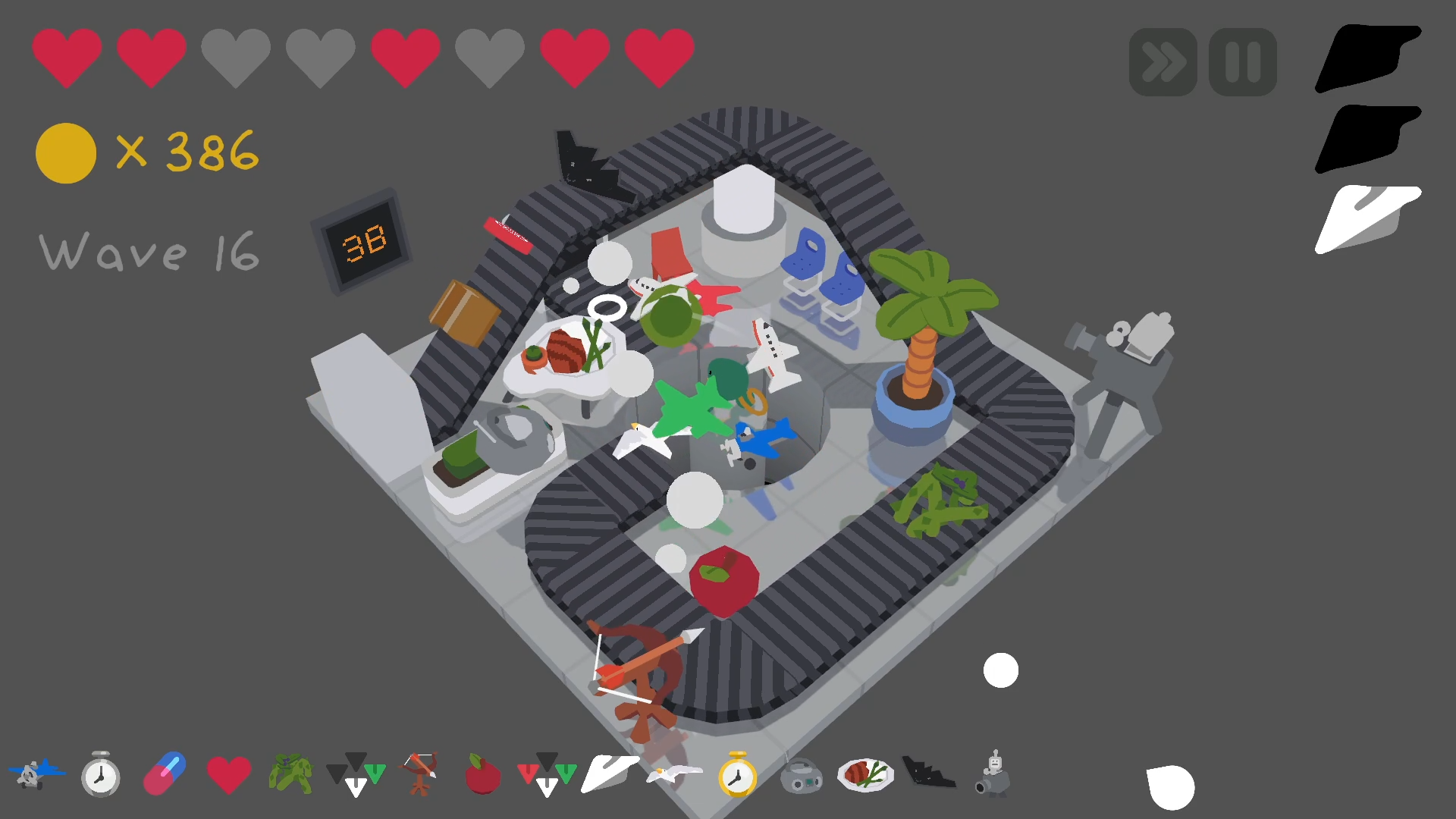Choose the seagull item in the toolbar
1456x819 pixels.
(674, 775)
